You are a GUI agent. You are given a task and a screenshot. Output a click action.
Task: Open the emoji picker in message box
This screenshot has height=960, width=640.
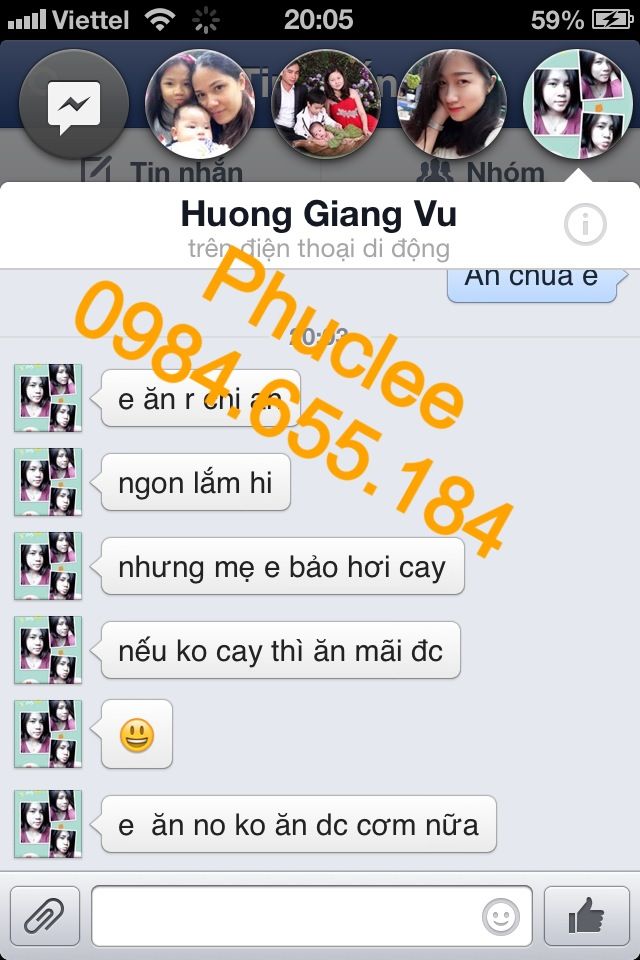click(501, 916)
